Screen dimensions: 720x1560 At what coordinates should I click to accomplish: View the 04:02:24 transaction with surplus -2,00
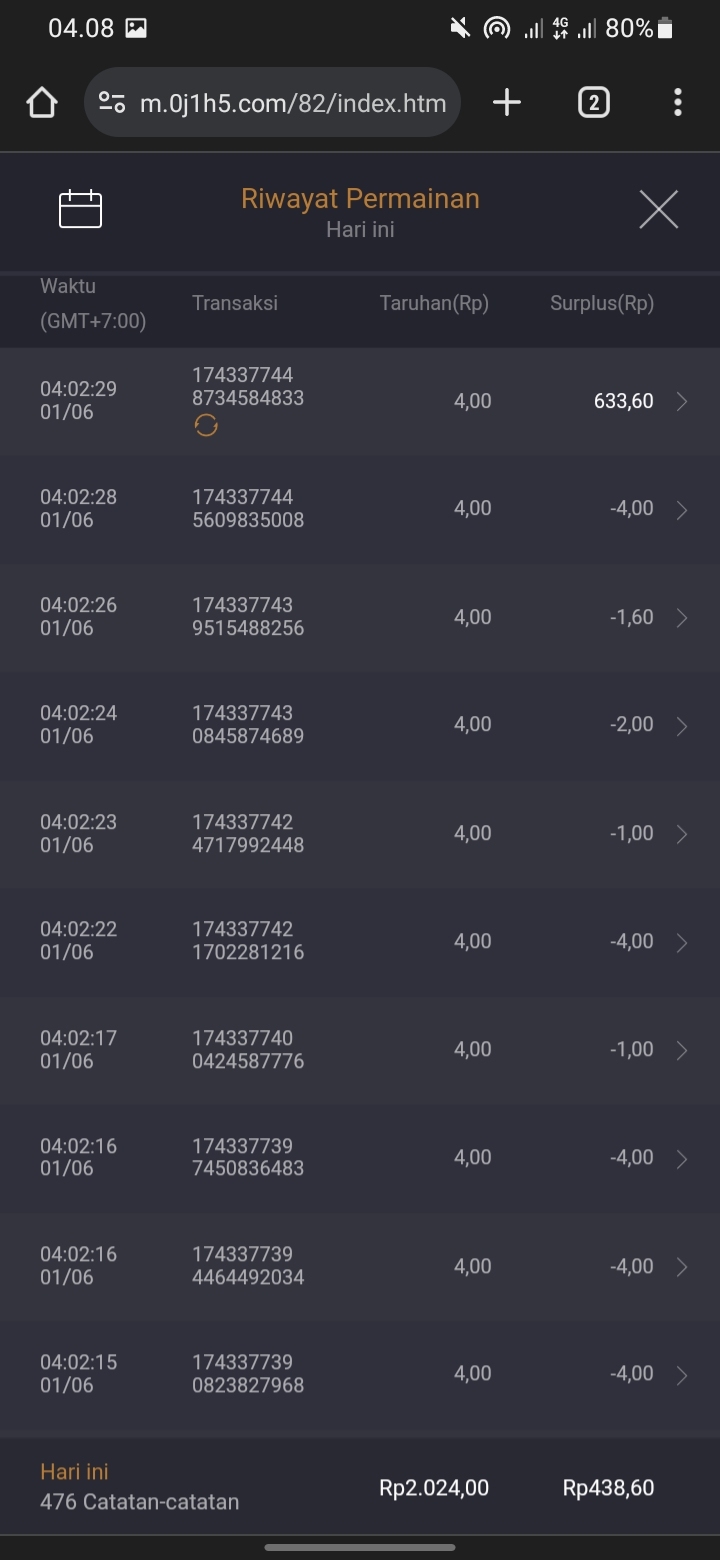tap(681, 726)
